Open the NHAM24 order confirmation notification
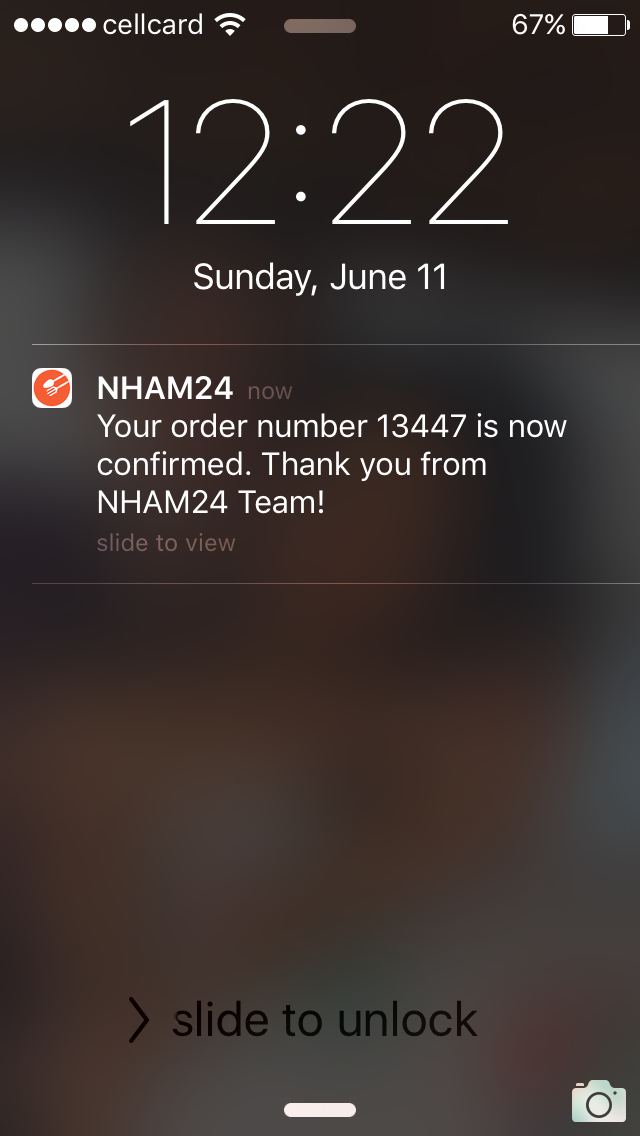The width and height of the screenshot is (640, 1136). [320, 464]
